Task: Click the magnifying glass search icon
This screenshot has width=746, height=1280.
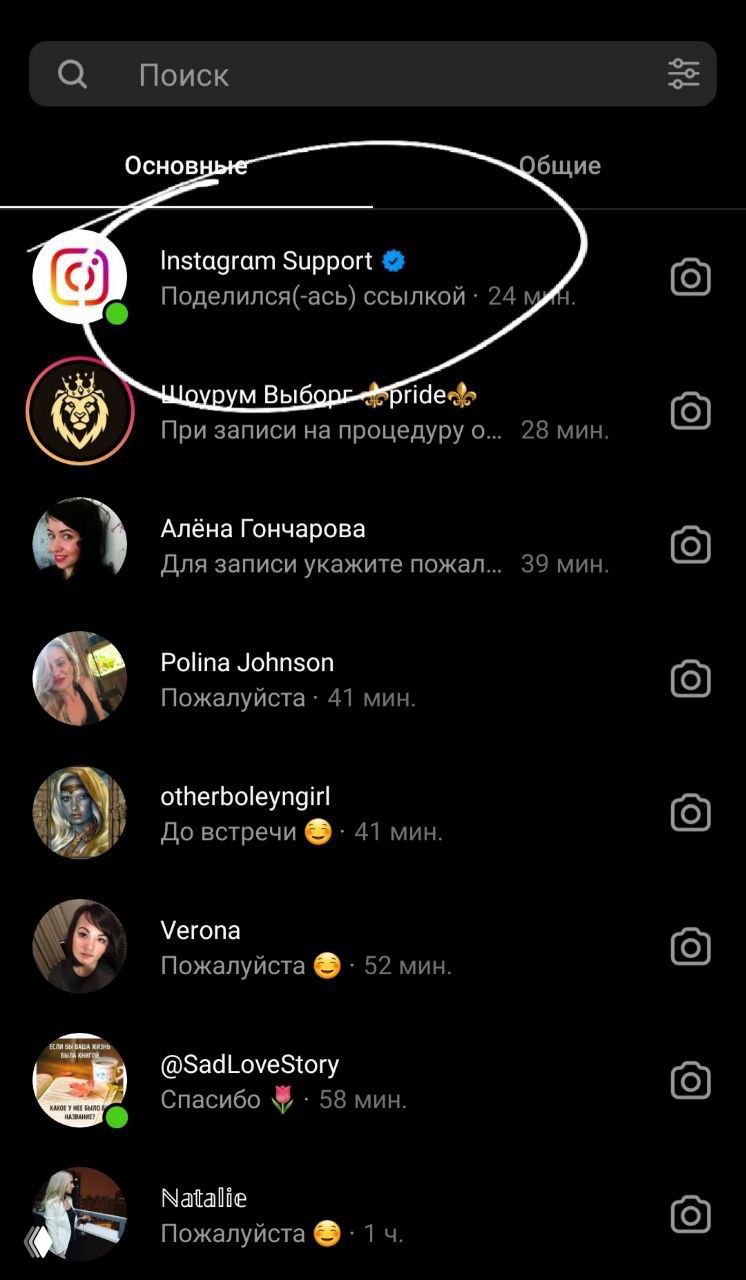Action: [70, 74]
